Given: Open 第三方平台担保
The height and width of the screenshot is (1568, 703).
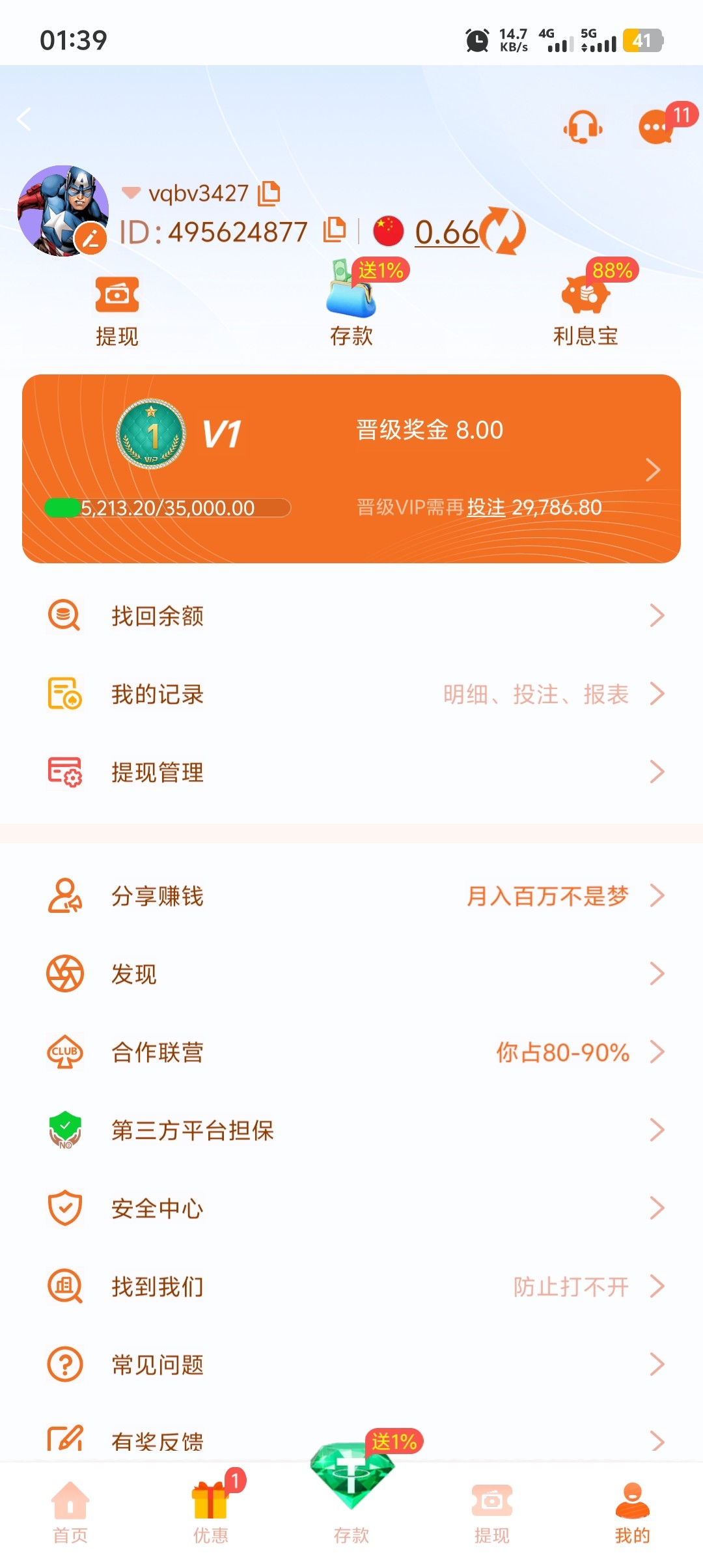Looking at the screenshot, I should point(351,1130).
